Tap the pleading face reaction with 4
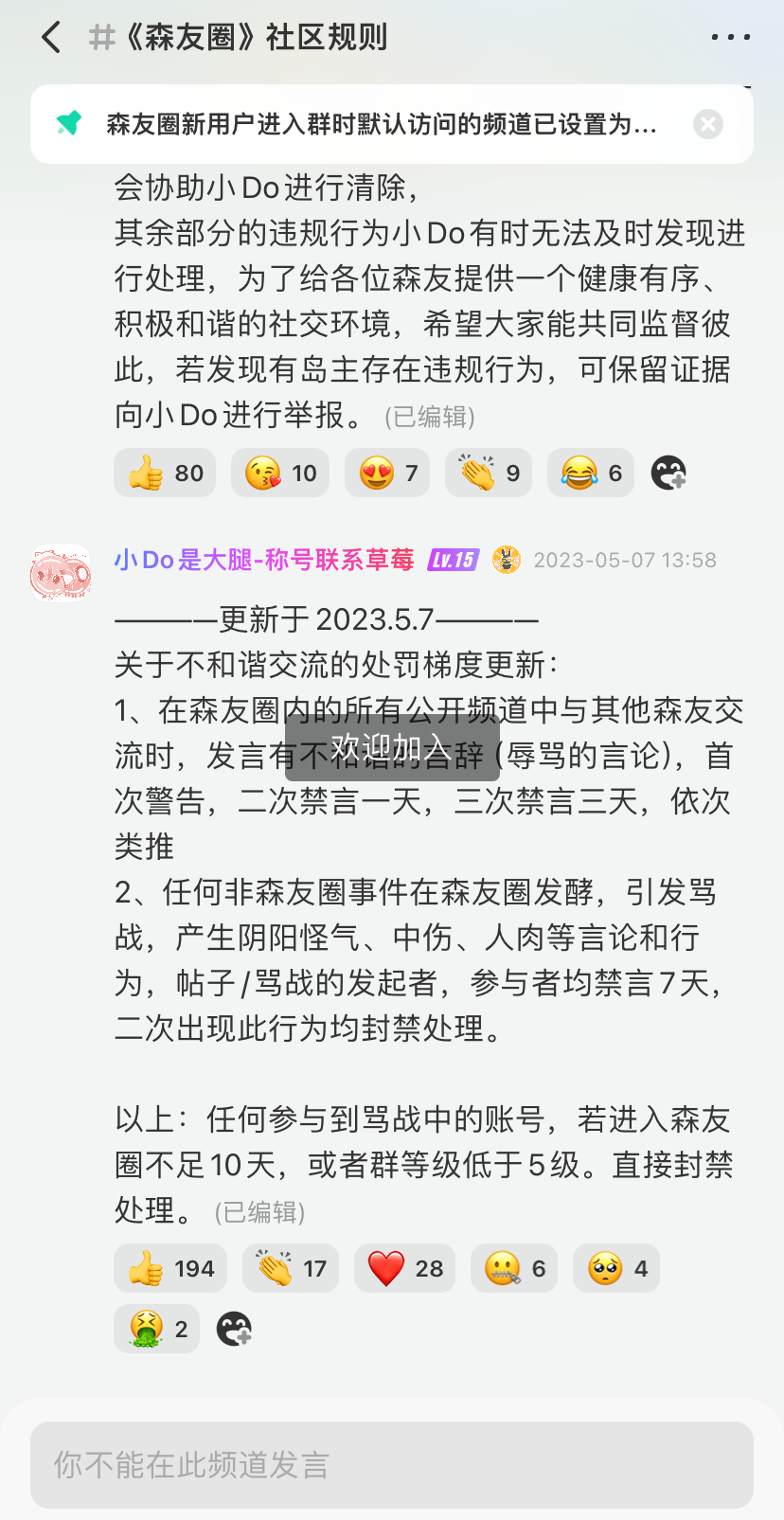 point(616,1268)
